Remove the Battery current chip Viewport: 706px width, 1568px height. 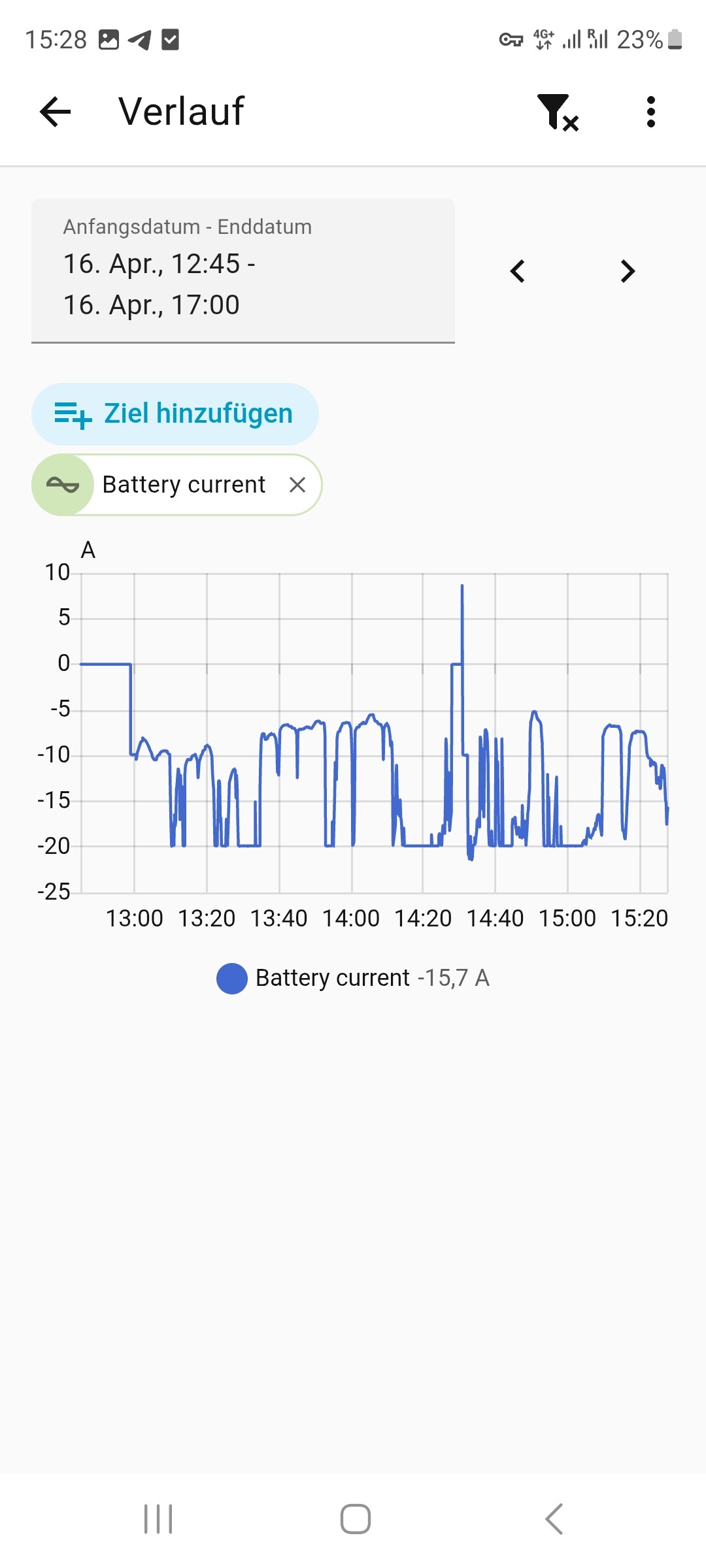(297, 485)
